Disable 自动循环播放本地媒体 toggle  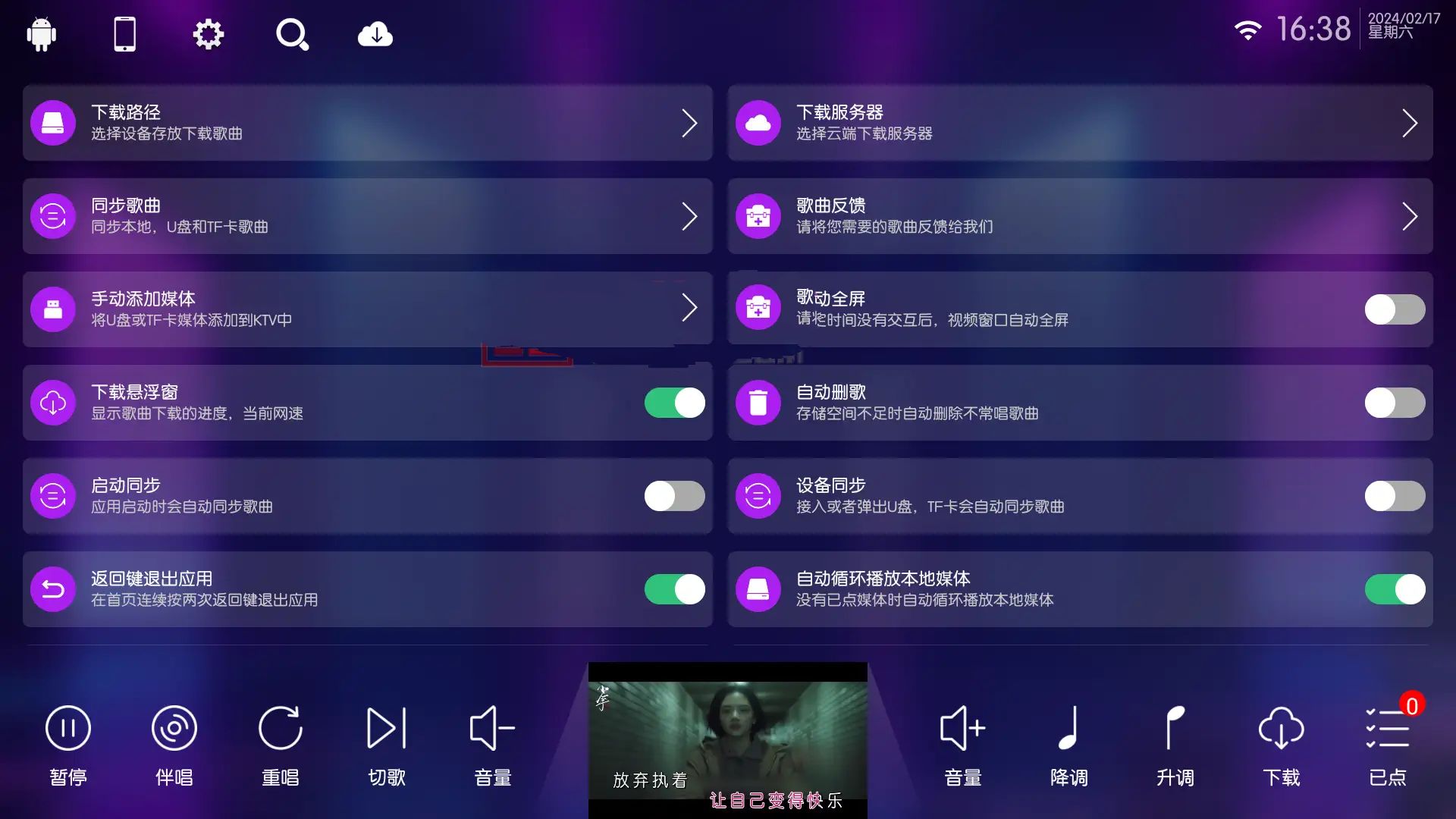[x=1395, y=589]
